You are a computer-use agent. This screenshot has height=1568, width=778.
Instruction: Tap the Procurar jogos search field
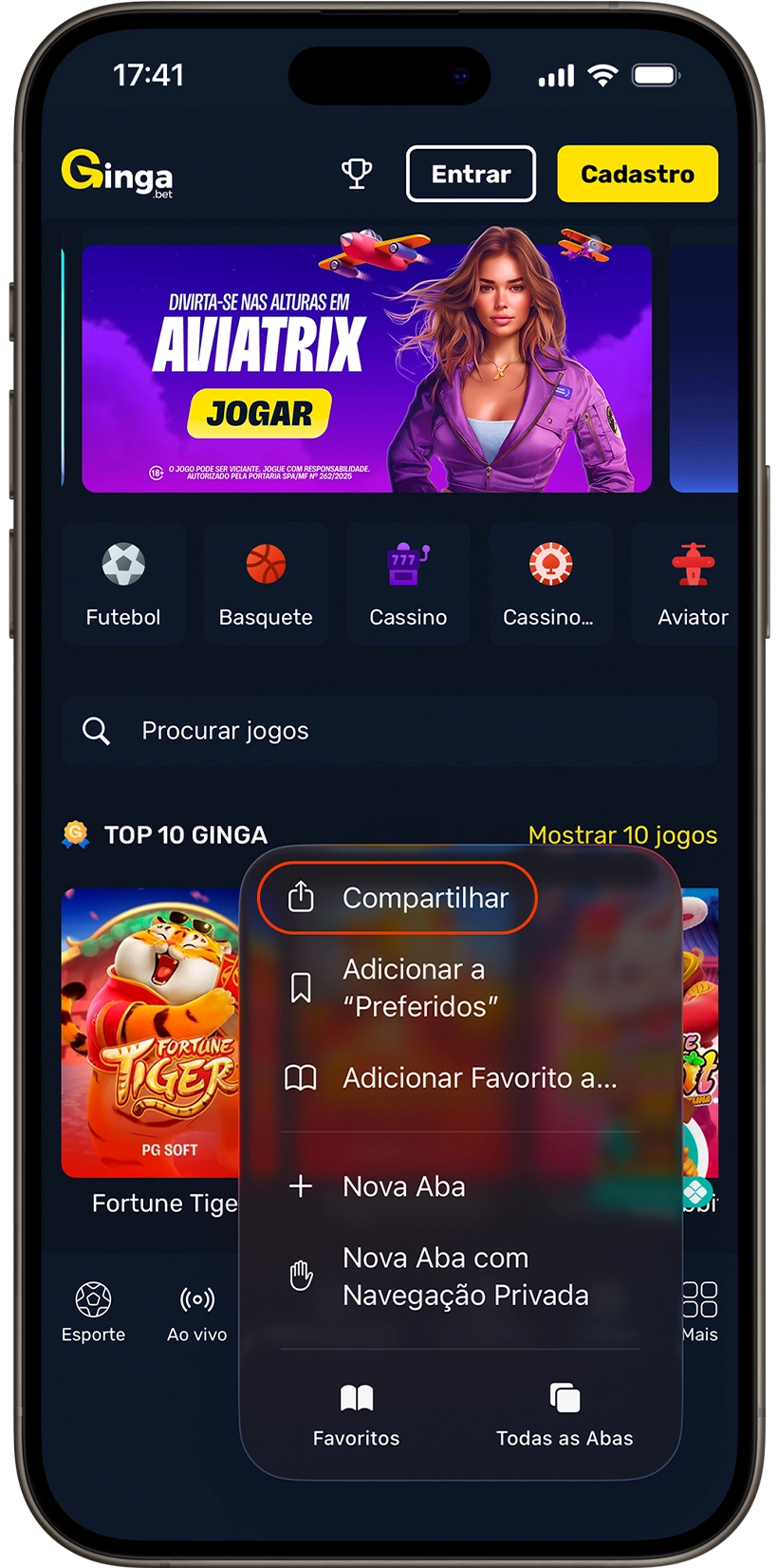(x=389, y=731)
